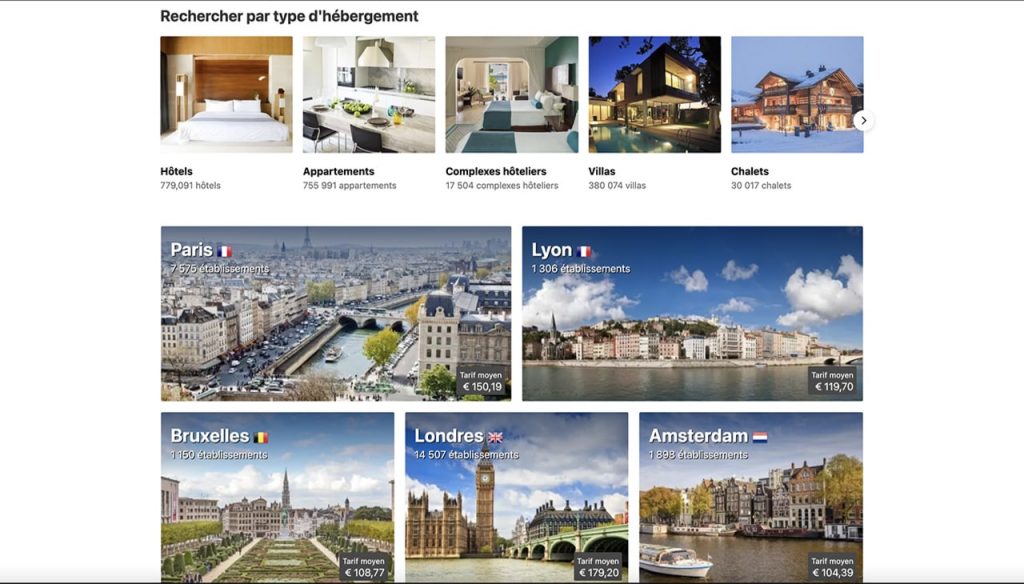Explore Paris establishments
The image size is (1024, 584).
tap(336, 314)
